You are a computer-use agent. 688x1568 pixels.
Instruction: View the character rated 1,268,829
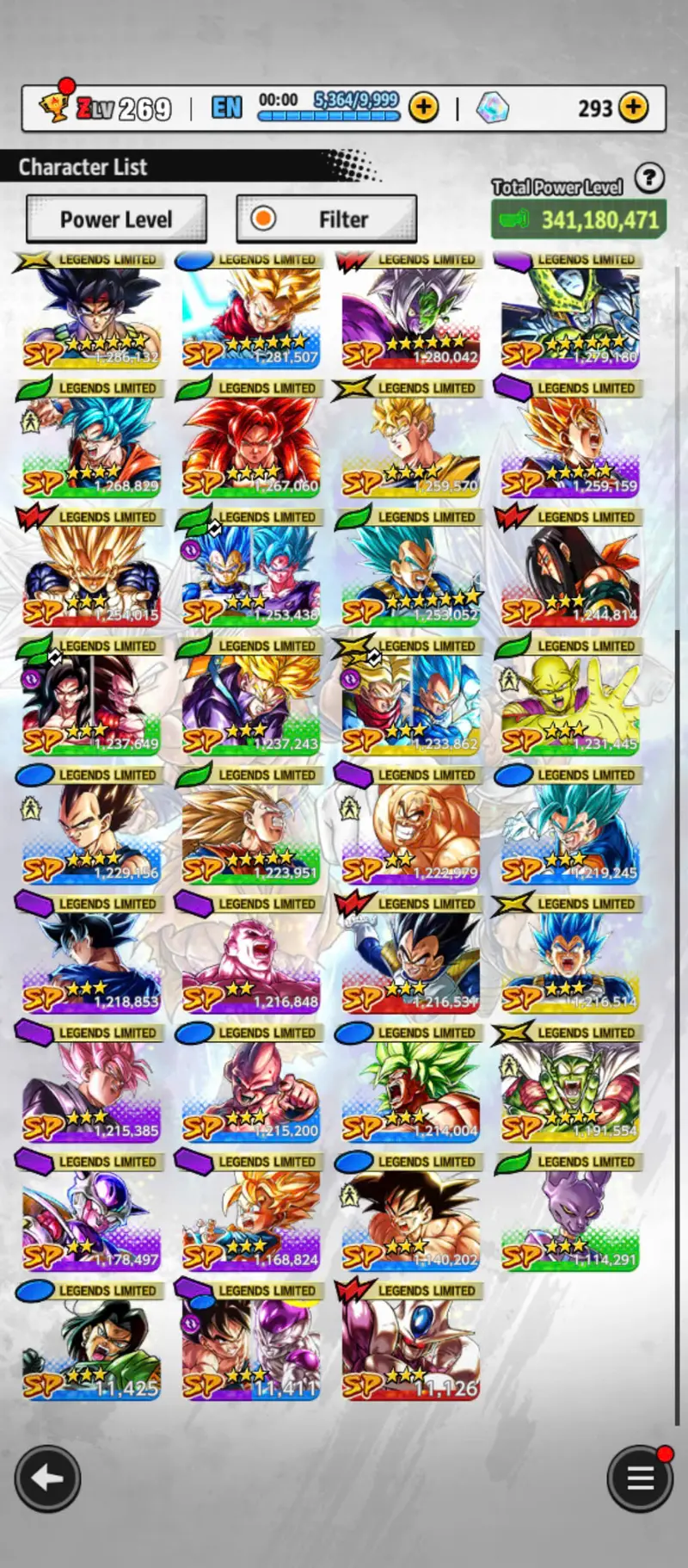pyautogui.click(x=90, y=443)
